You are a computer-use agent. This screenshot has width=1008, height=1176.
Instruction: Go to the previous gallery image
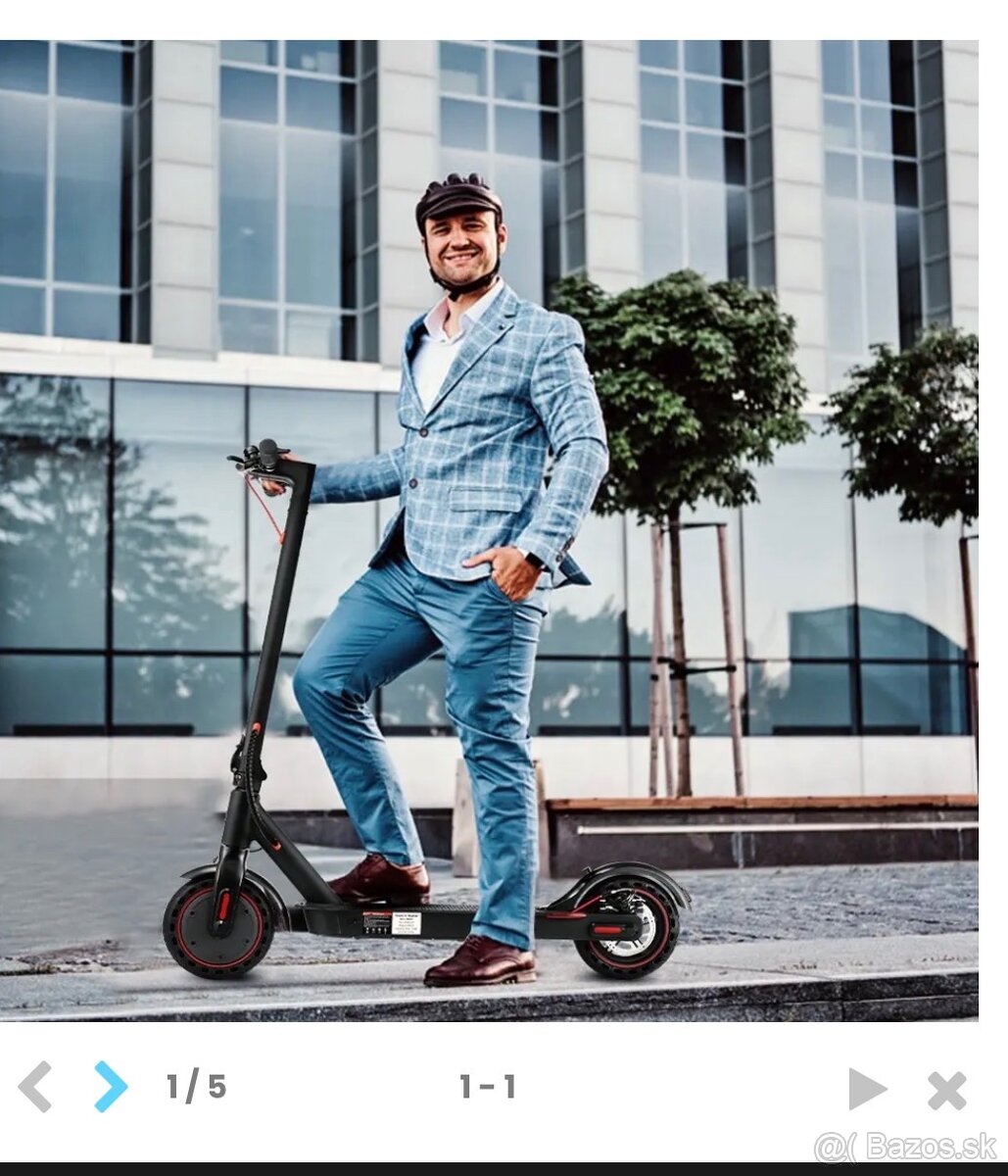[x=35, y=1087]
